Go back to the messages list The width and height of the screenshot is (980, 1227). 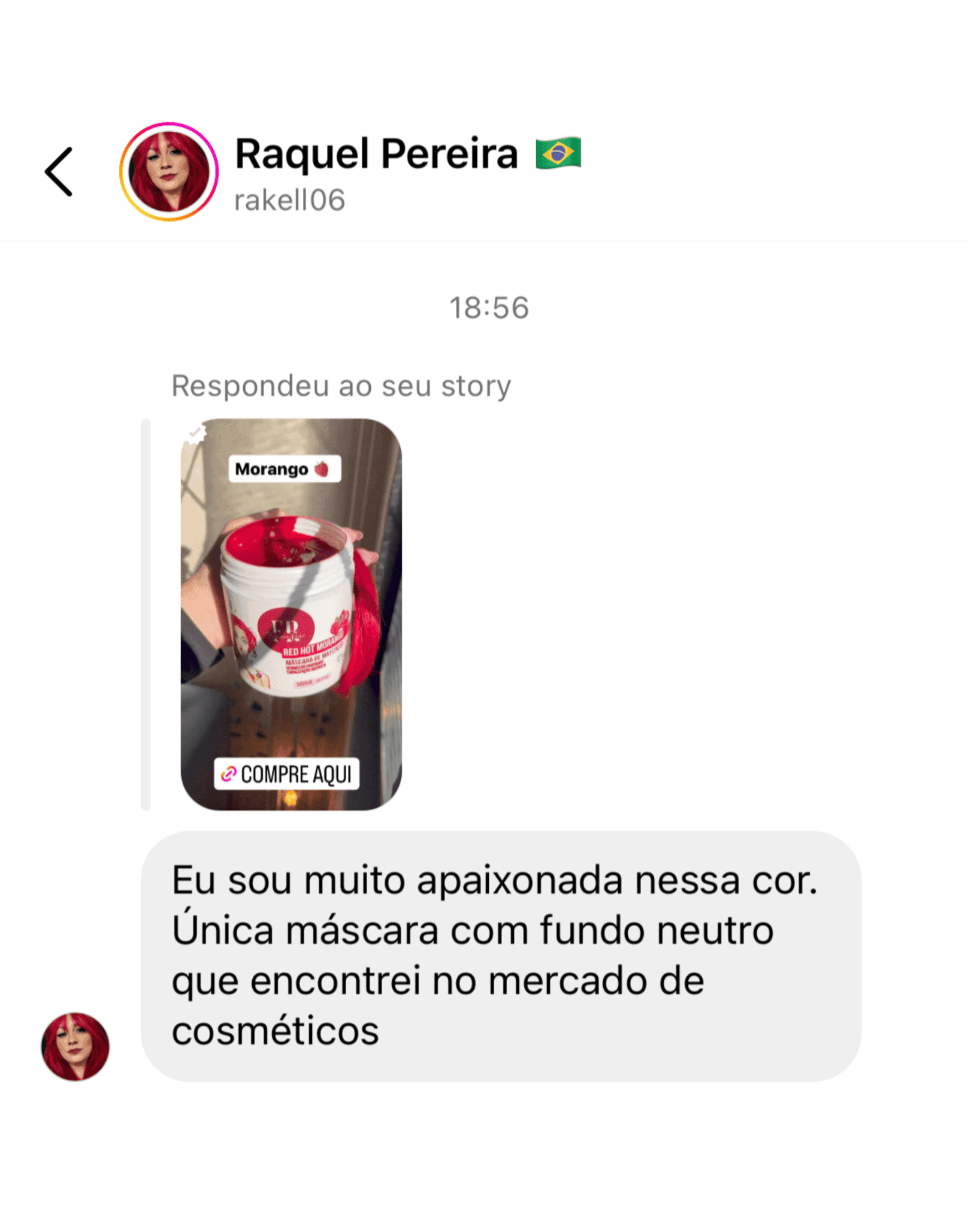click(59, 172)
